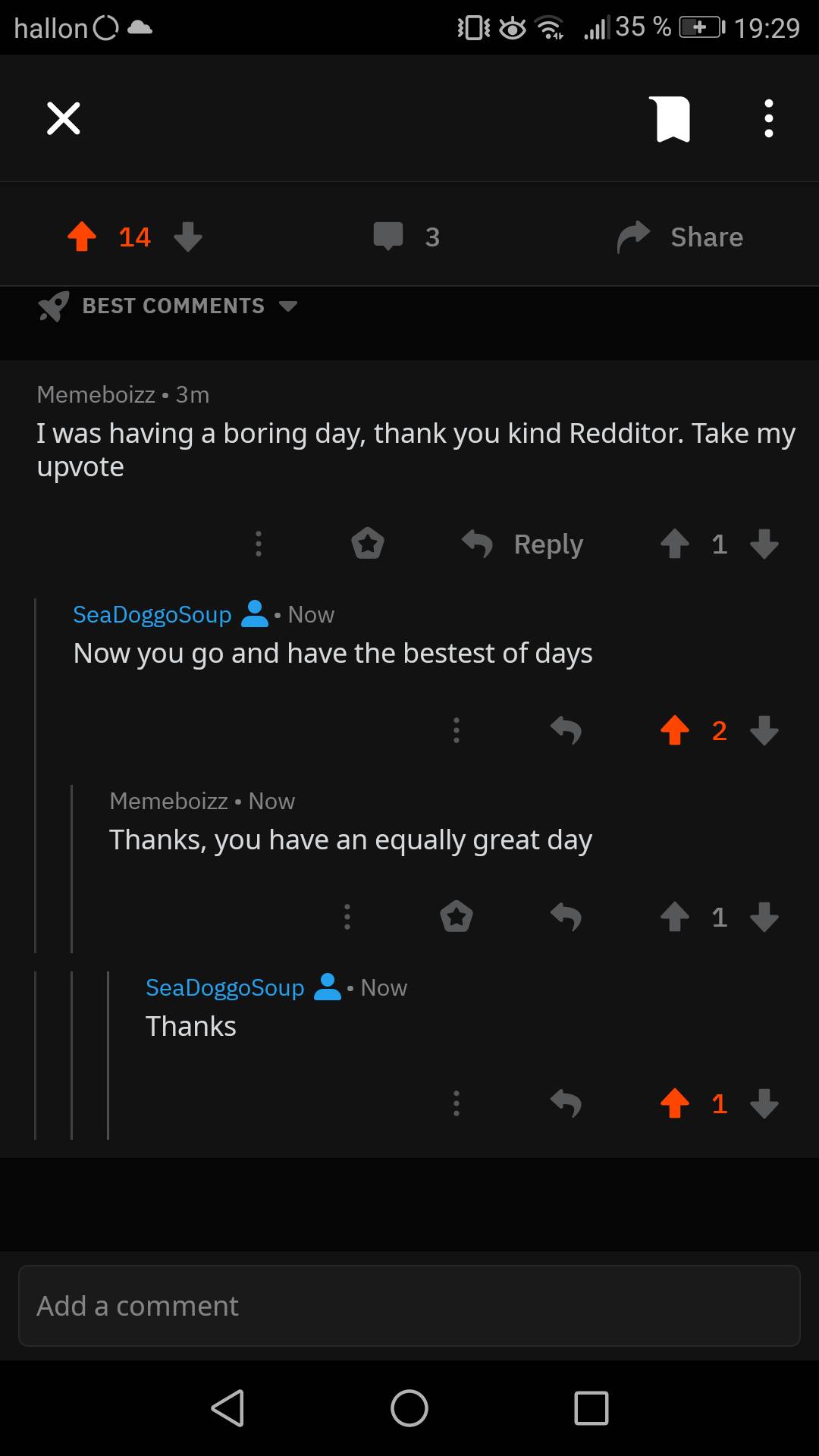Tap the Add a comment field
The image size is (819, 1456).
coord(409,1304)
